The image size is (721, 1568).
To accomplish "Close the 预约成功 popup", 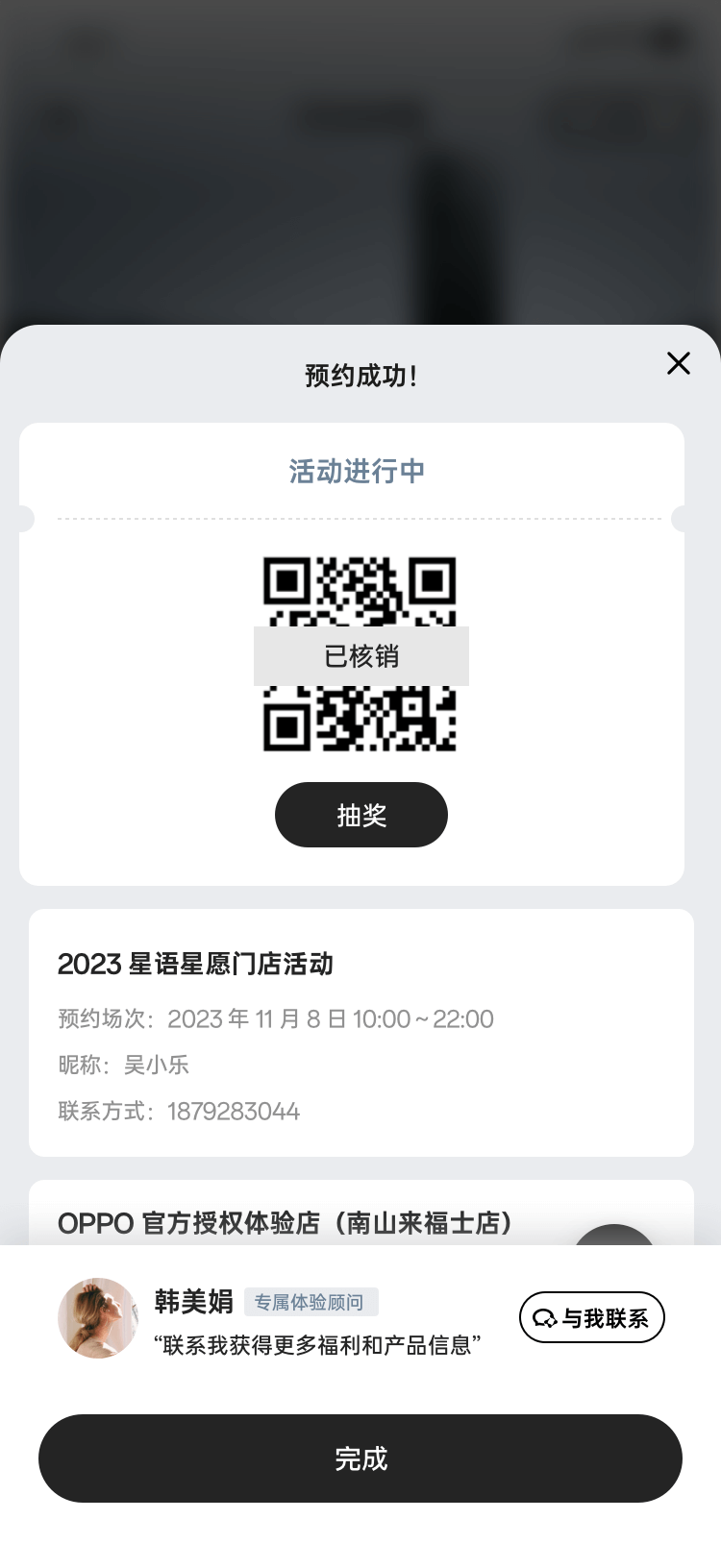I will click(679, 363).
